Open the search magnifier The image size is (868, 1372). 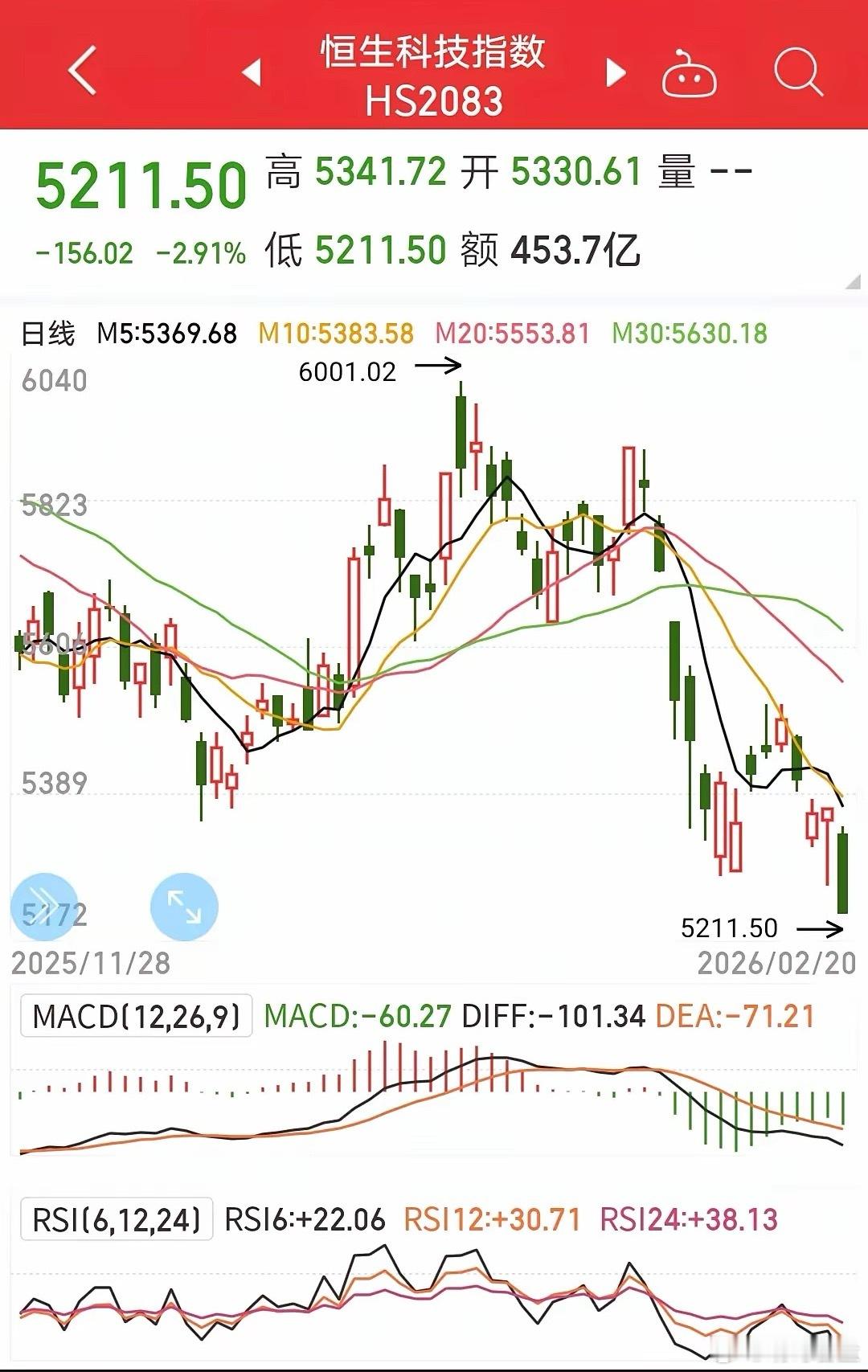tap(797, 72)
